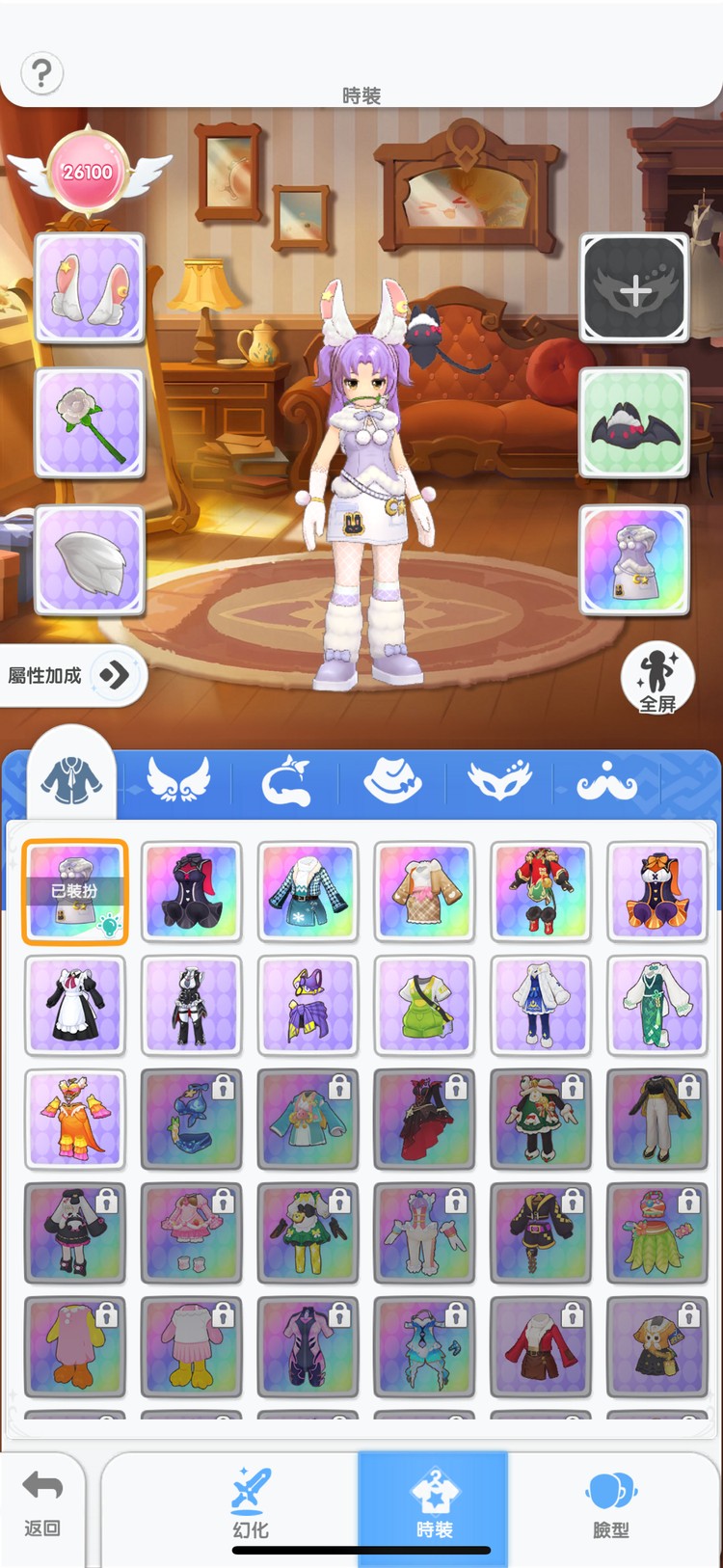The height and width of the screenshot is (1568, 723).
Task: Choose the black and white maid outfit
Action: click(x=74, y=1006)
